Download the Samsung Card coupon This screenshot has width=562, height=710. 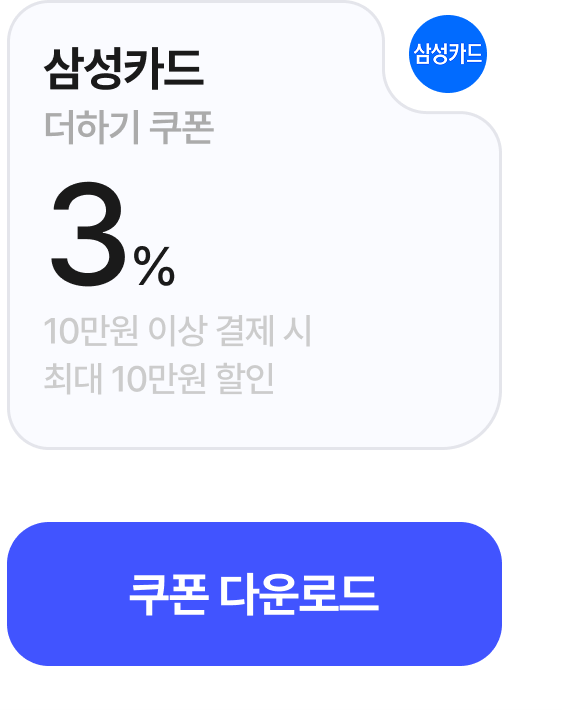point(254,594)
